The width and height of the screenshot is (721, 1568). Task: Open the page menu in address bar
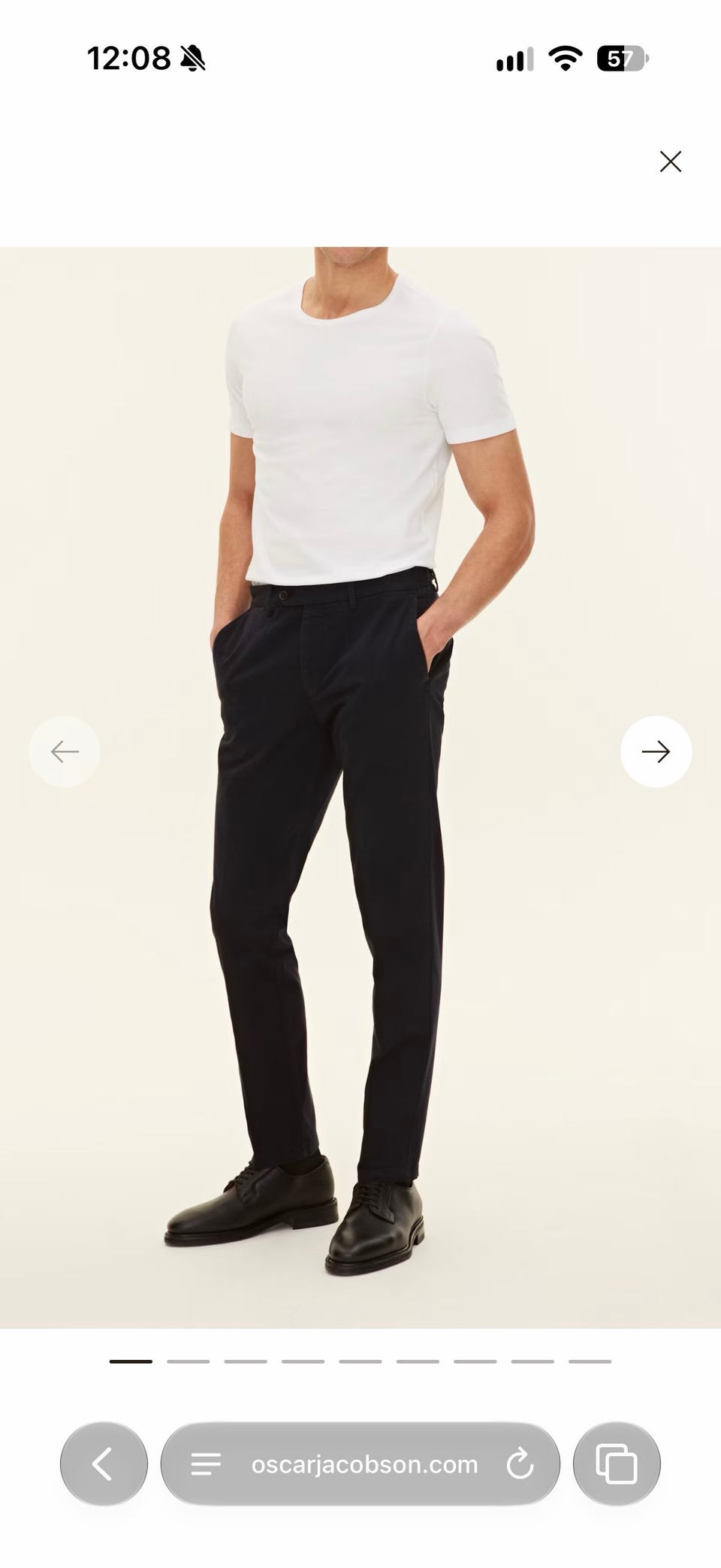tap(205, 1464)
